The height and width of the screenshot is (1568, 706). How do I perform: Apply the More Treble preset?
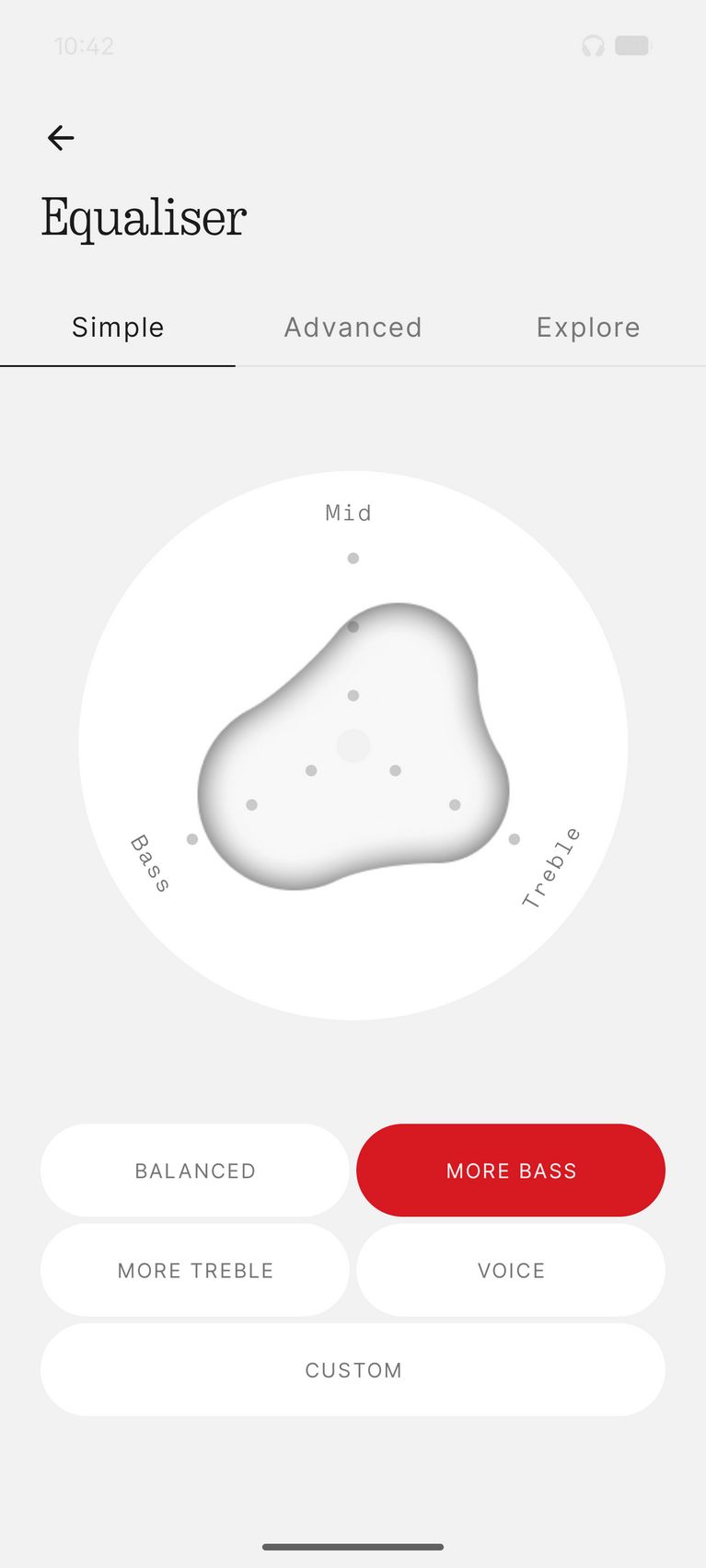click(195, 1270)
